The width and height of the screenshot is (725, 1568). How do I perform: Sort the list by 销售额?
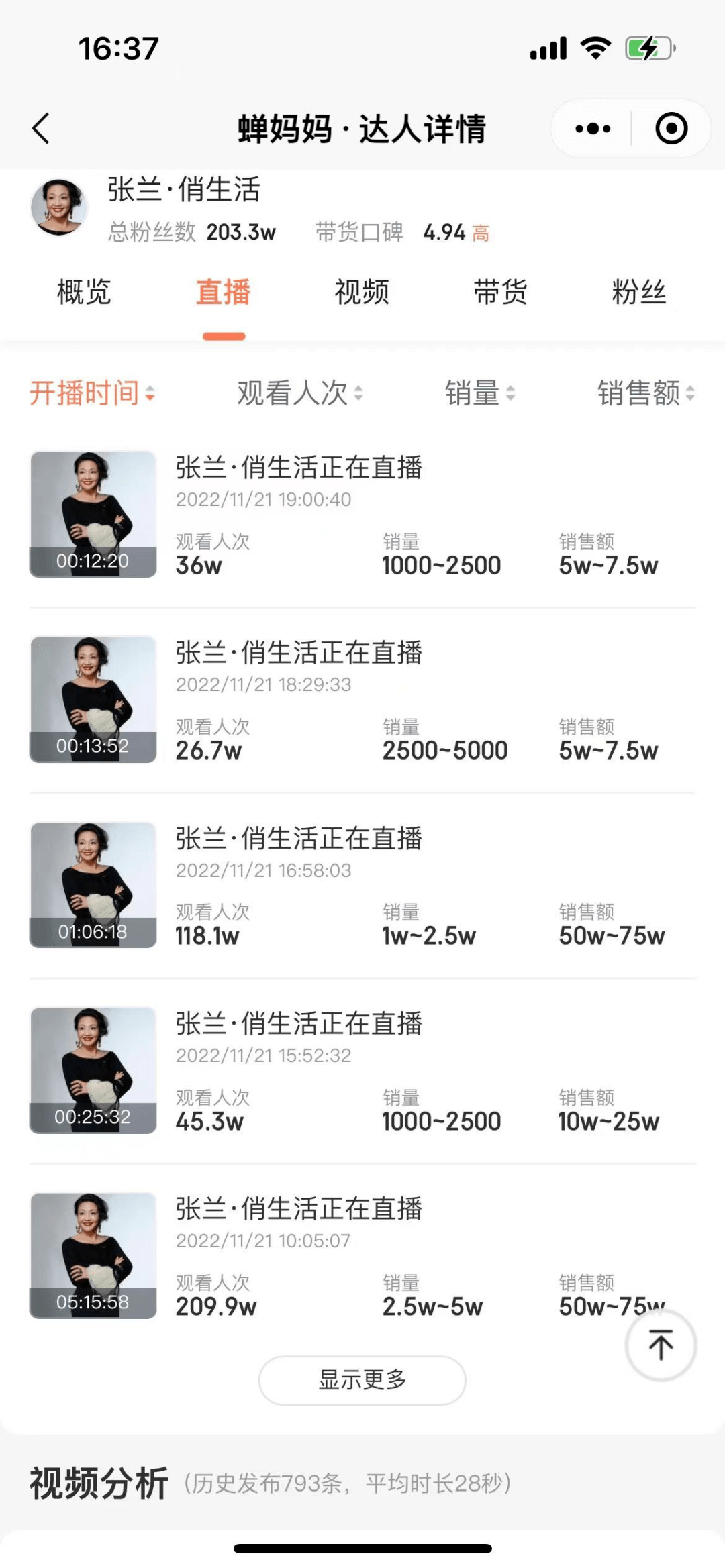click(645, 393)
